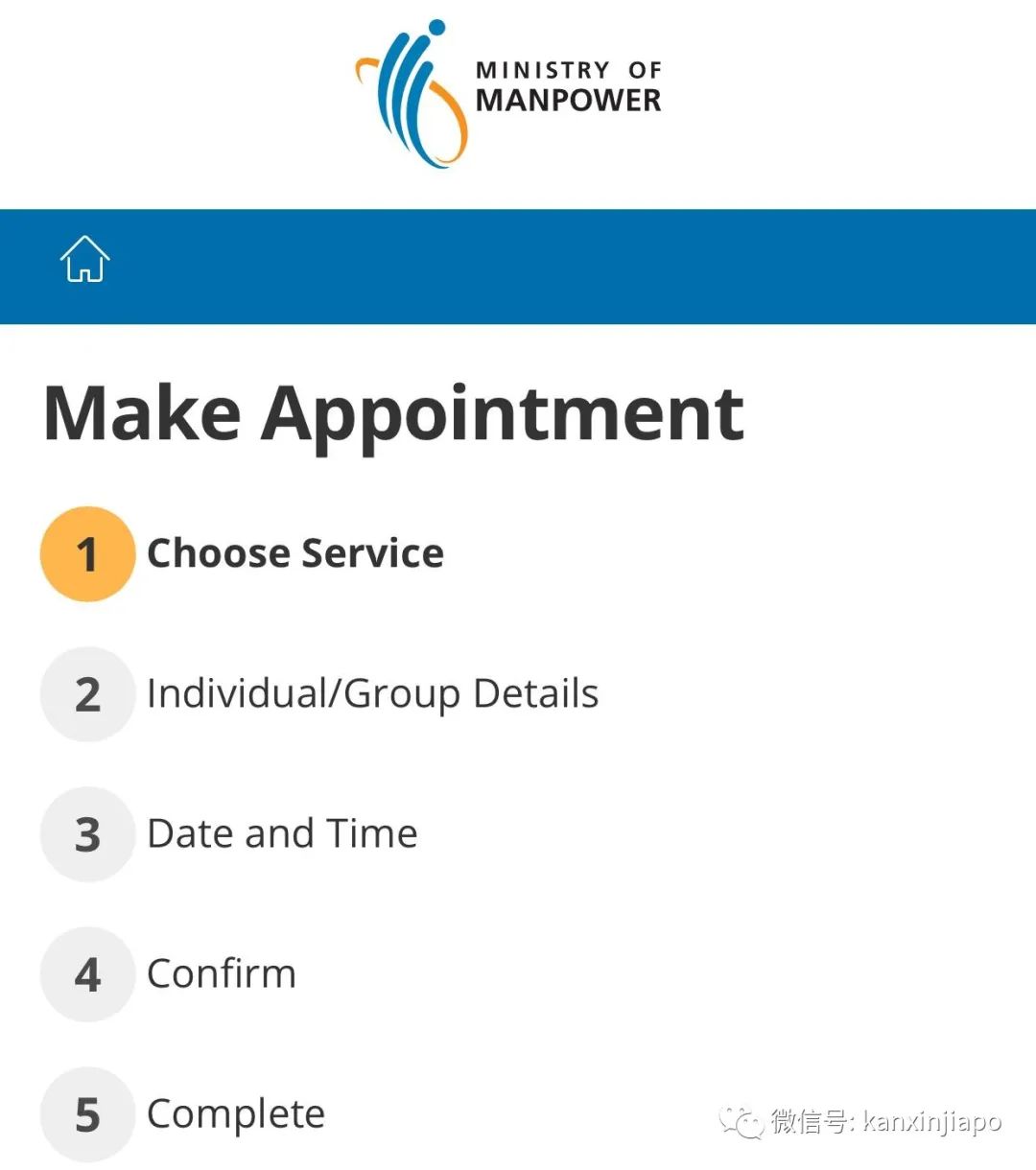Open the home icon in the blue bar
The height and width of the screenshot is (1170, 1036).
click(84, 259)
